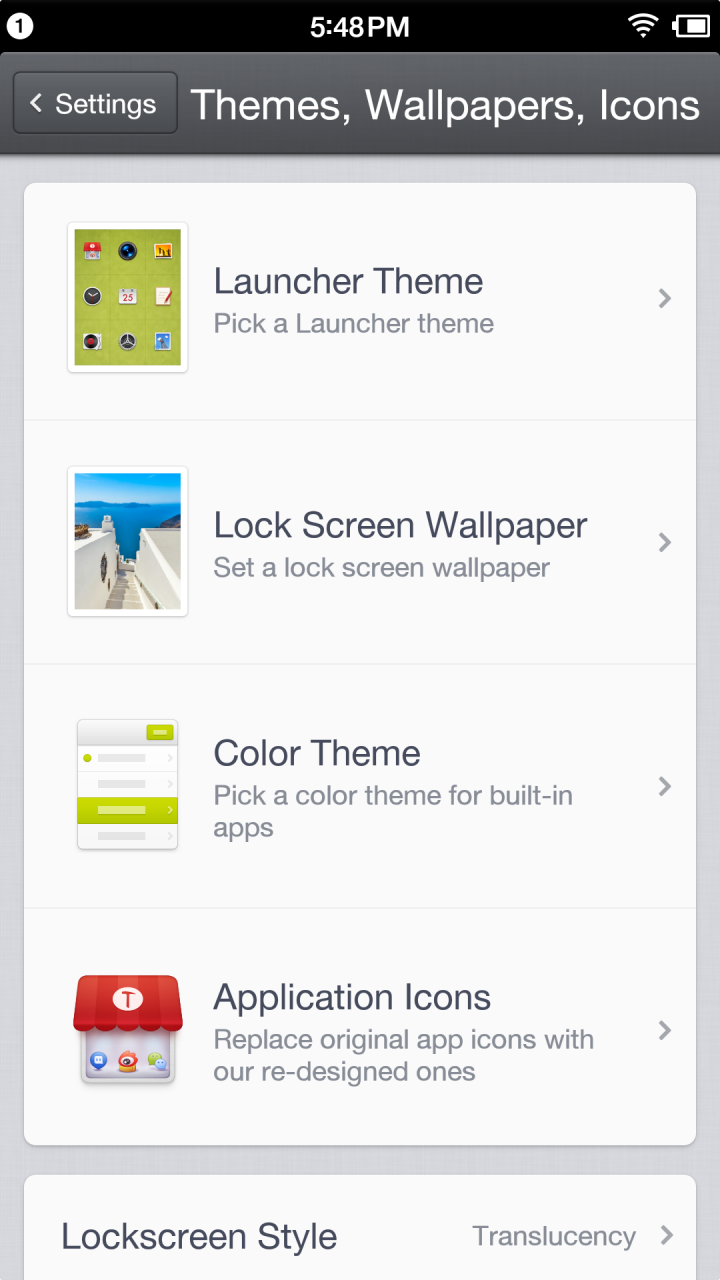Viewport: 720px width, 1280px height.
Task: Change the Lockscreen Style setting
Action: click(x=360, y=1236)
